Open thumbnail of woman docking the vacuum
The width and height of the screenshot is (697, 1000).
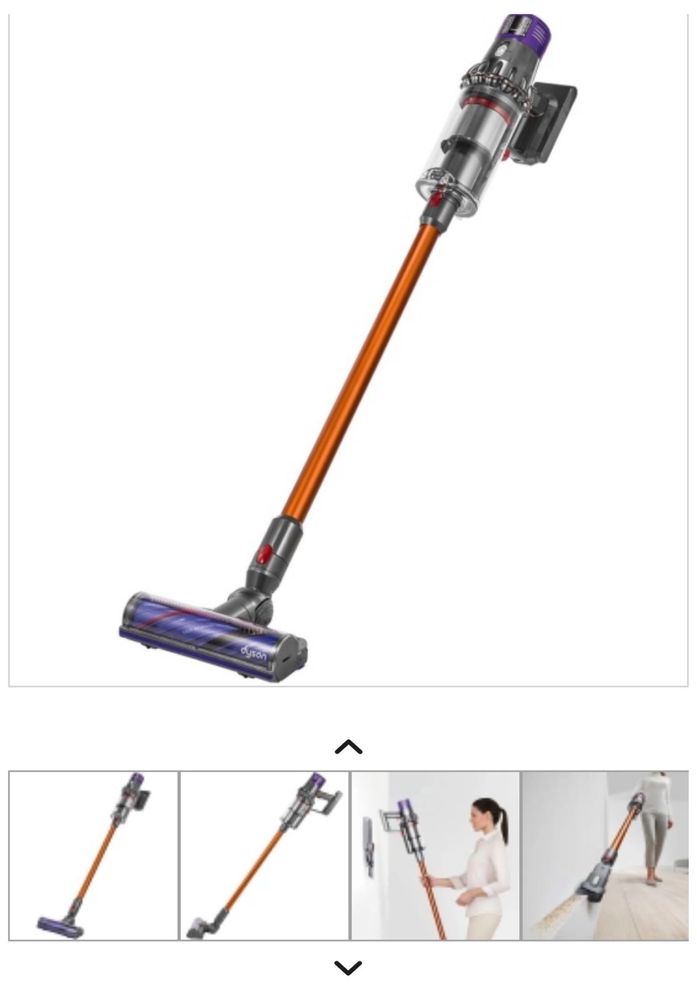pyautogui.click(x=435, y=855)
